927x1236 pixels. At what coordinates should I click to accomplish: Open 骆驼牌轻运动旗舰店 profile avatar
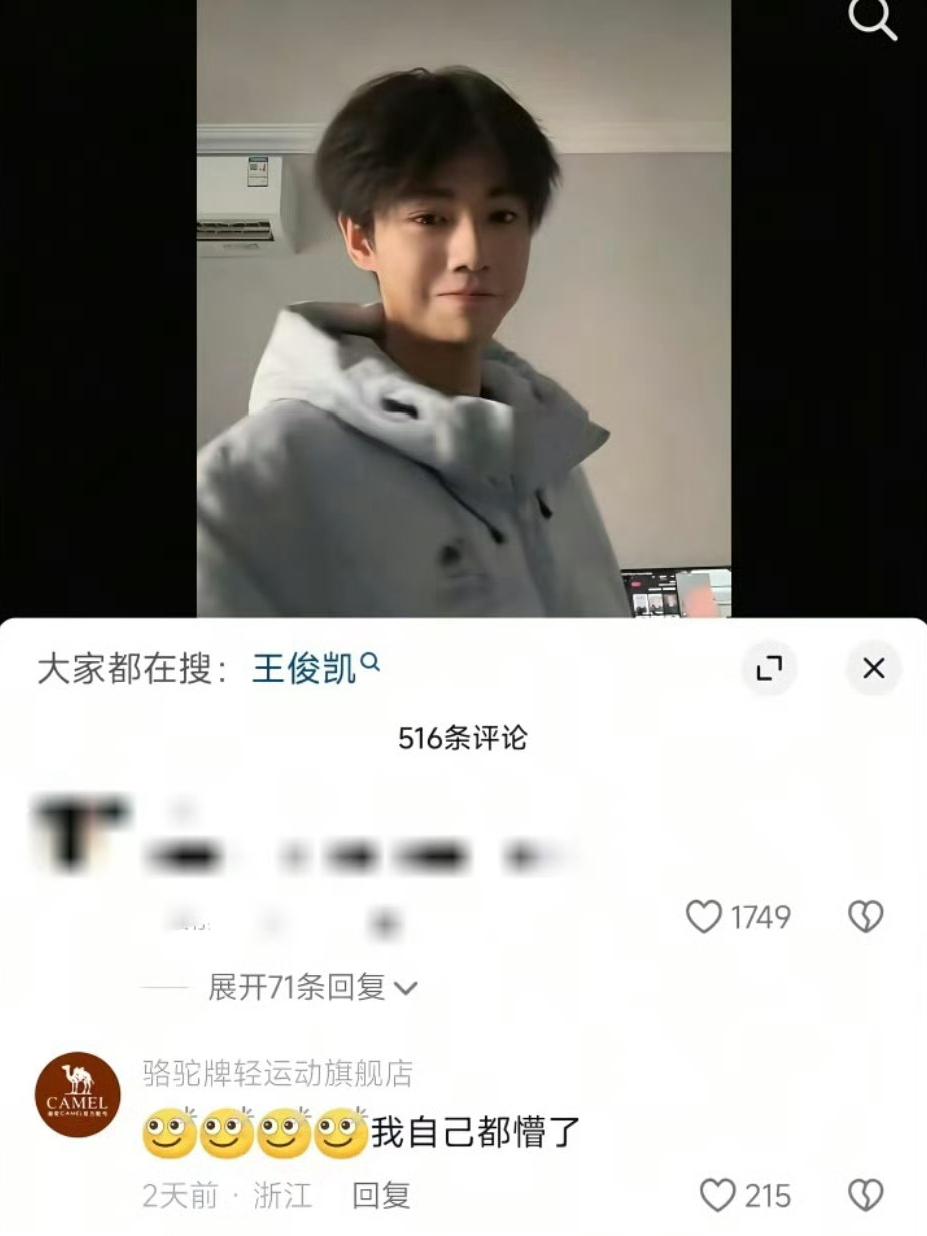(x=78, y=1094)
